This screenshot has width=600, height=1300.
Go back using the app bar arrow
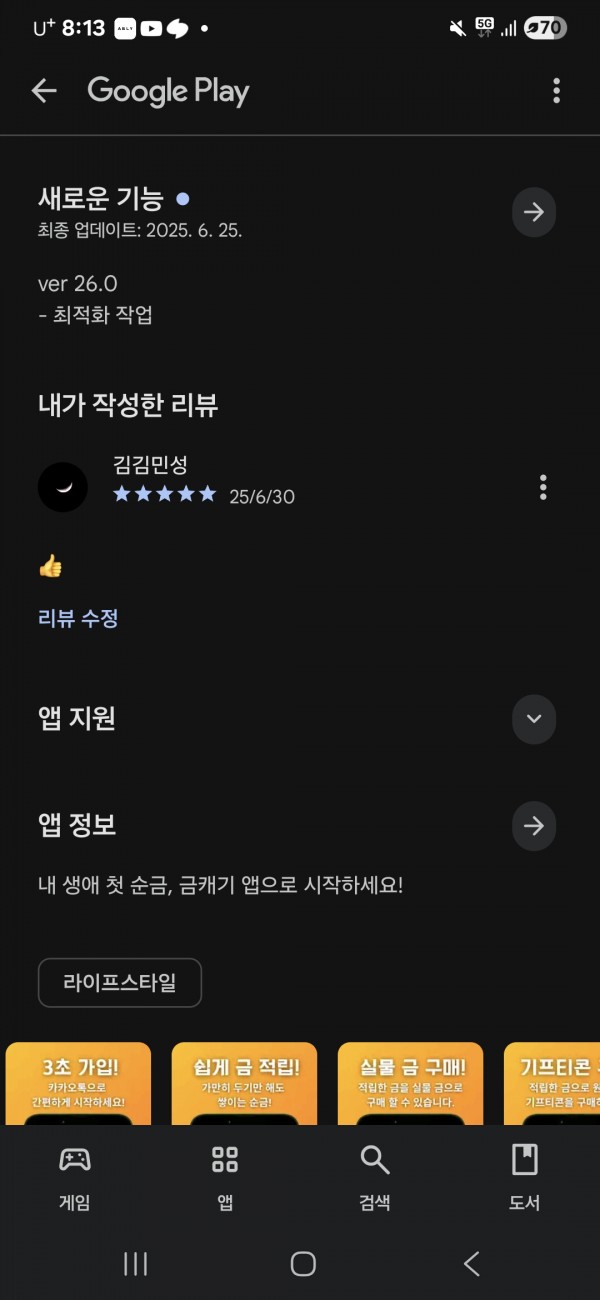(44, 91)
